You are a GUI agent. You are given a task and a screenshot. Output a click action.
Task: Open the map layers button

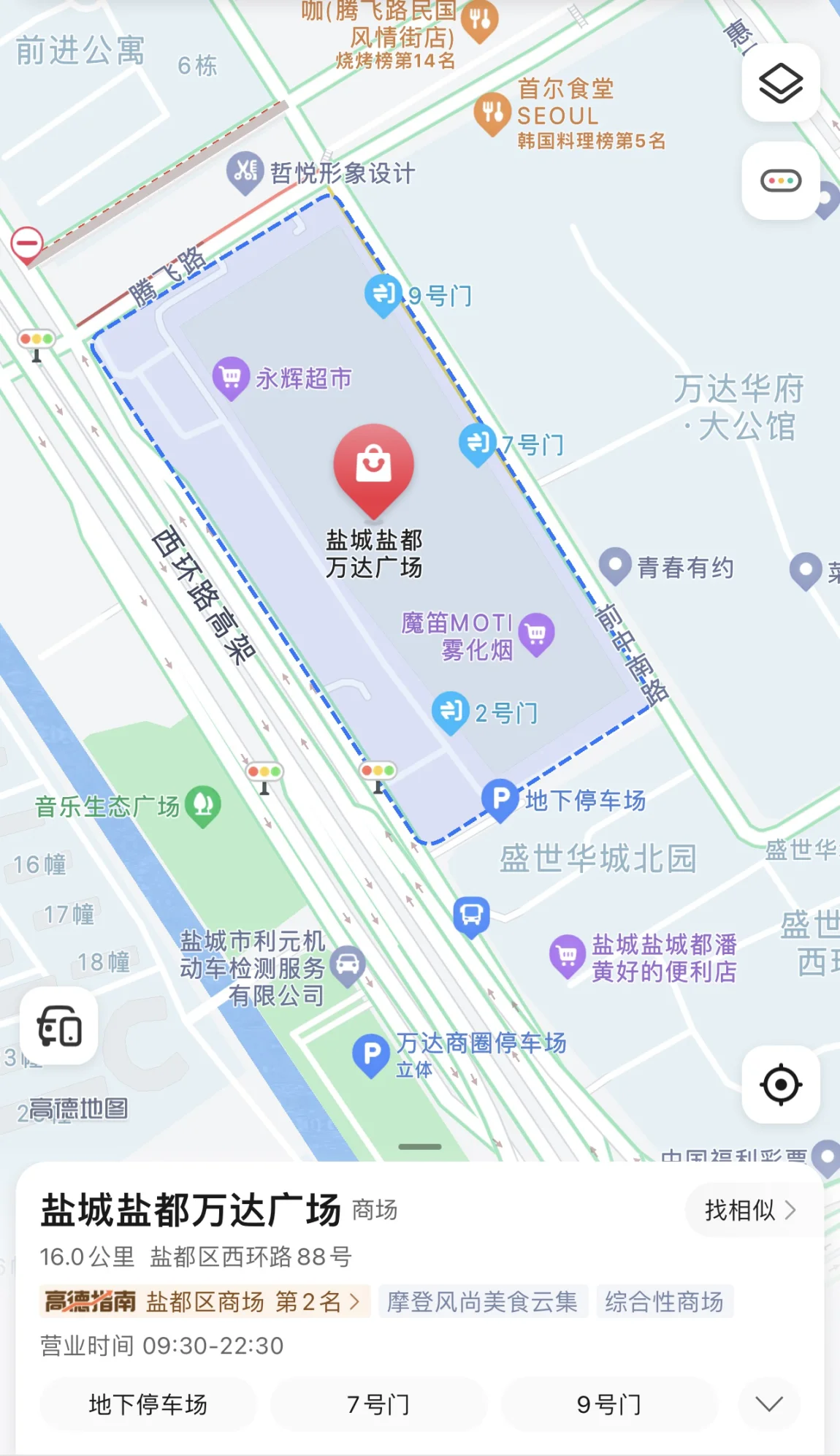pyautogui.click(x=781, y=83)
